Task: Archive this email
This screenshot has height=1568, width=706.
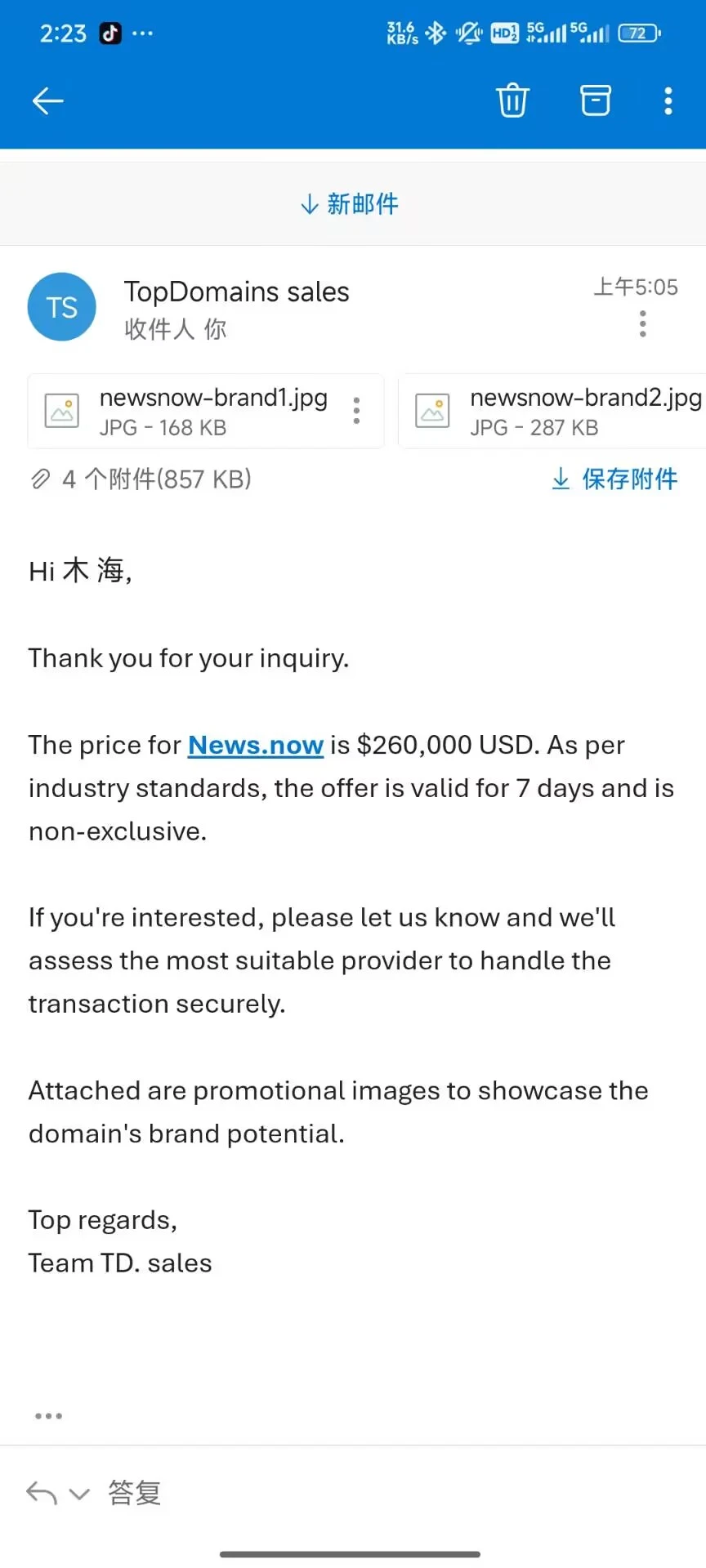Action: tap(595, 100)
